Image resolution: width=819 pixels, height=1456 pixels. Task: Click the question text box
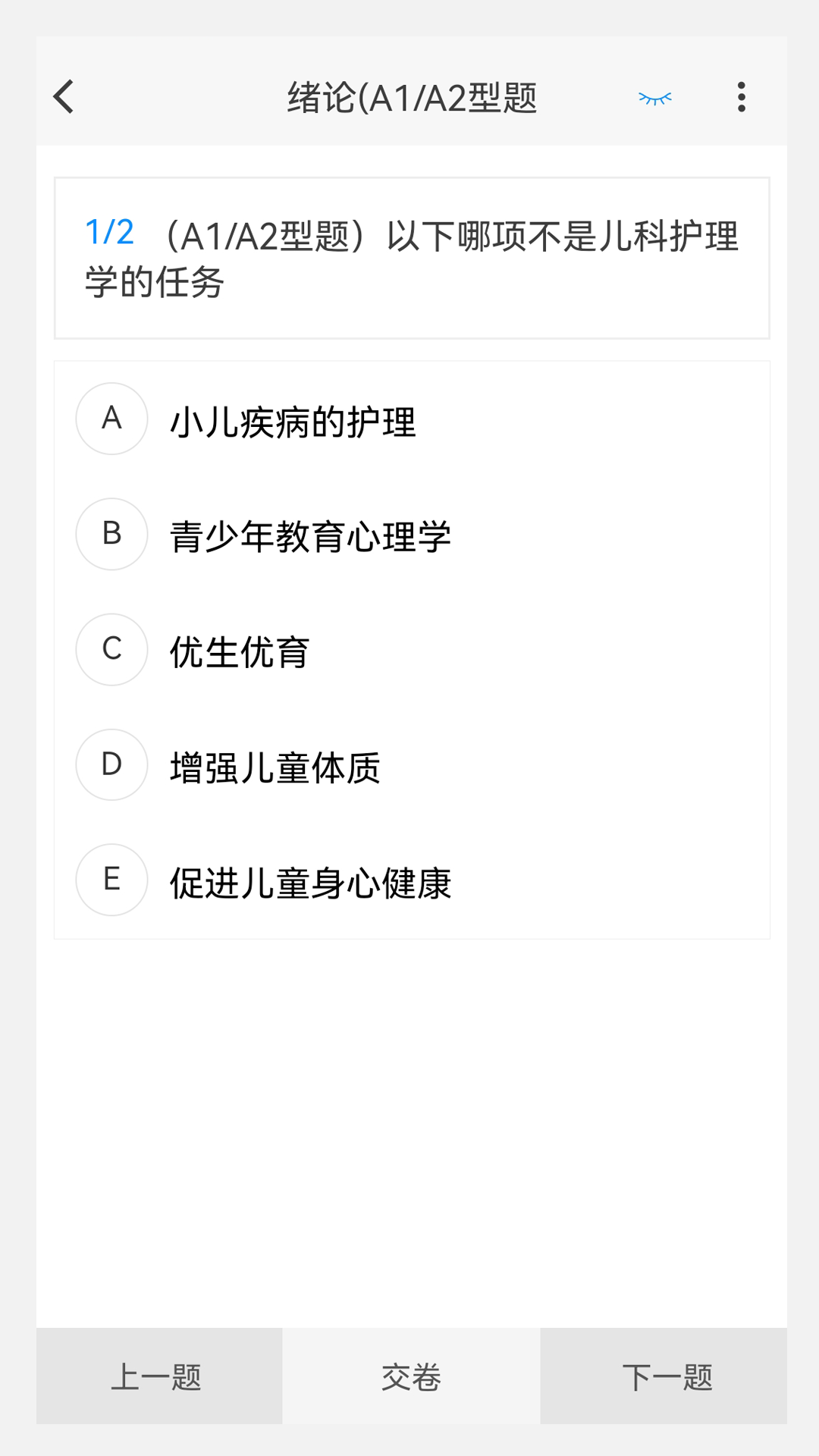411,259
